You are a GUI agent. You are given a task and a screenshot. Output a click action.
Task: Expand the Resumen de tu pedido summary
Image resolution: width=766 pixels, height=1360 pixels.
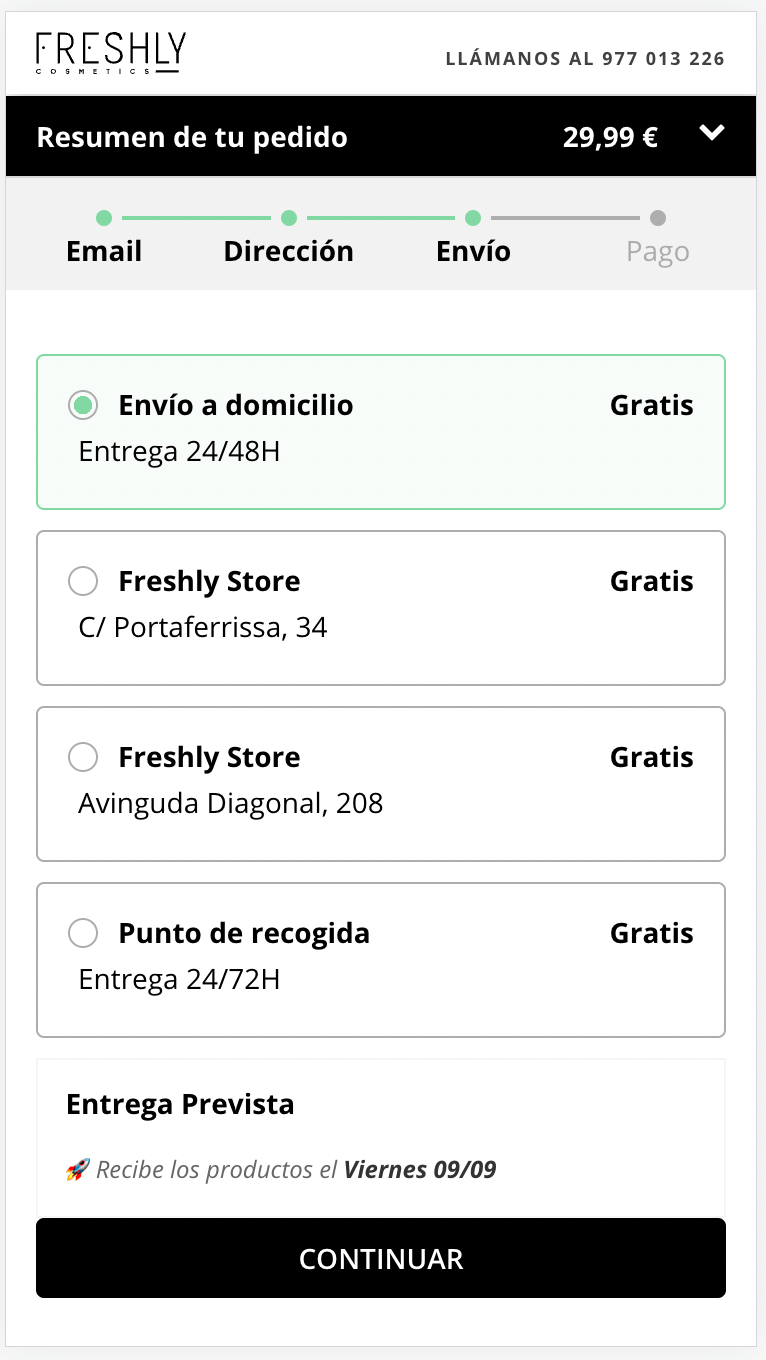tap(381, 136)
